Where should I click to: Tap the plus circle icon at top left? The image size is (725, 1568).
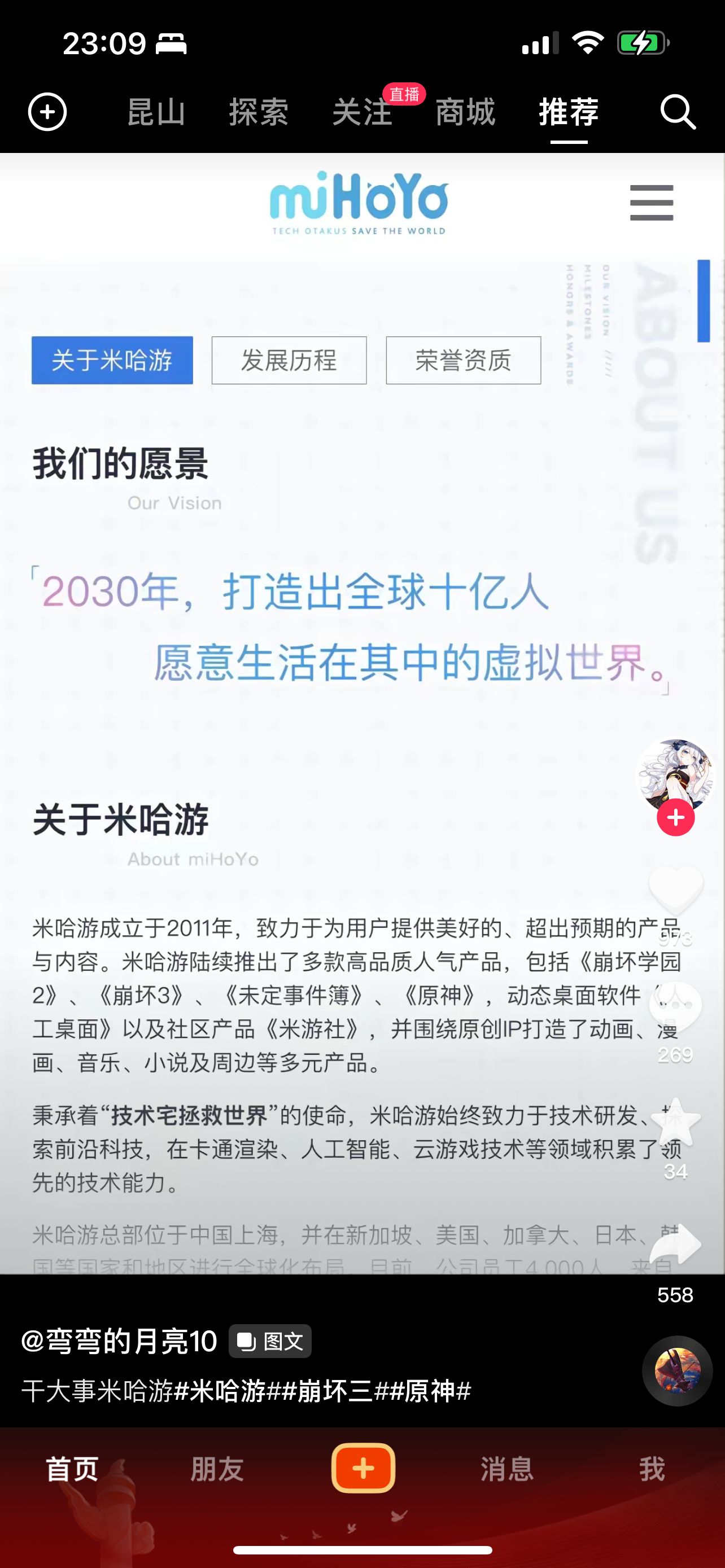(x=47, y=112)
